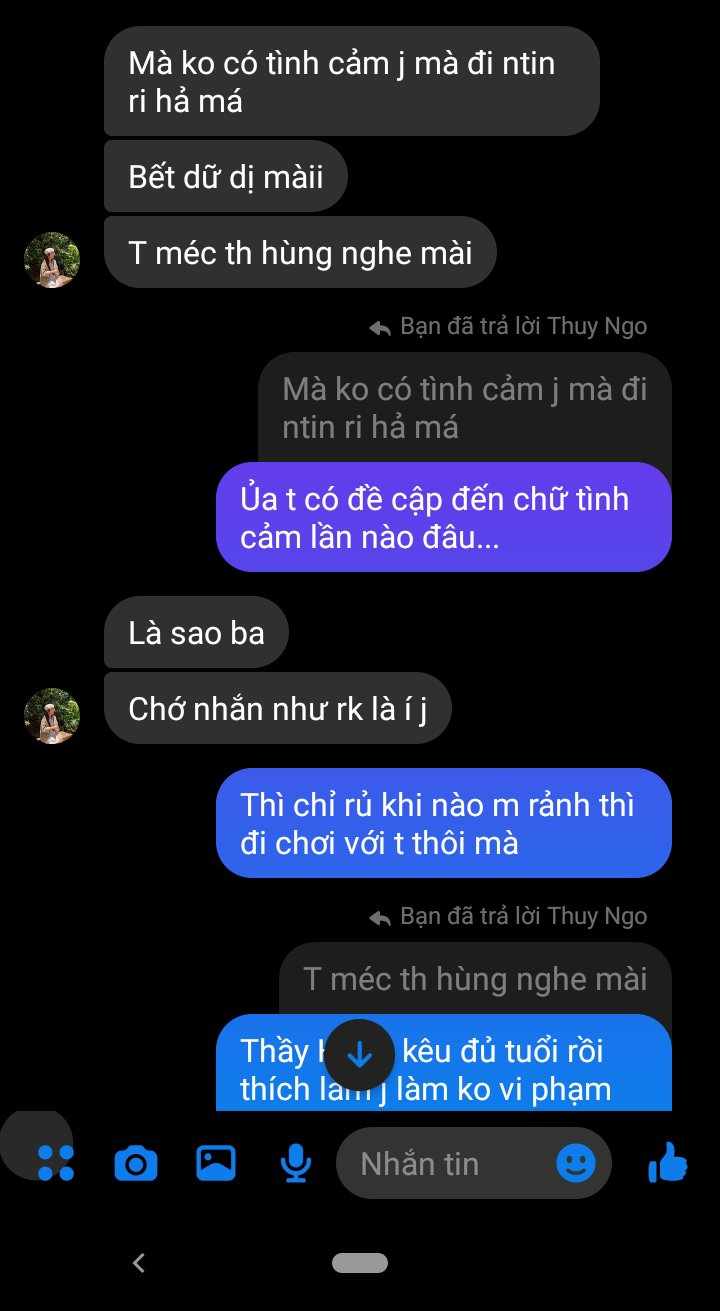The width and height of the screenshot is (720, 1311).
Task: Send a thumbs-up like
Action: (668, 1163)
